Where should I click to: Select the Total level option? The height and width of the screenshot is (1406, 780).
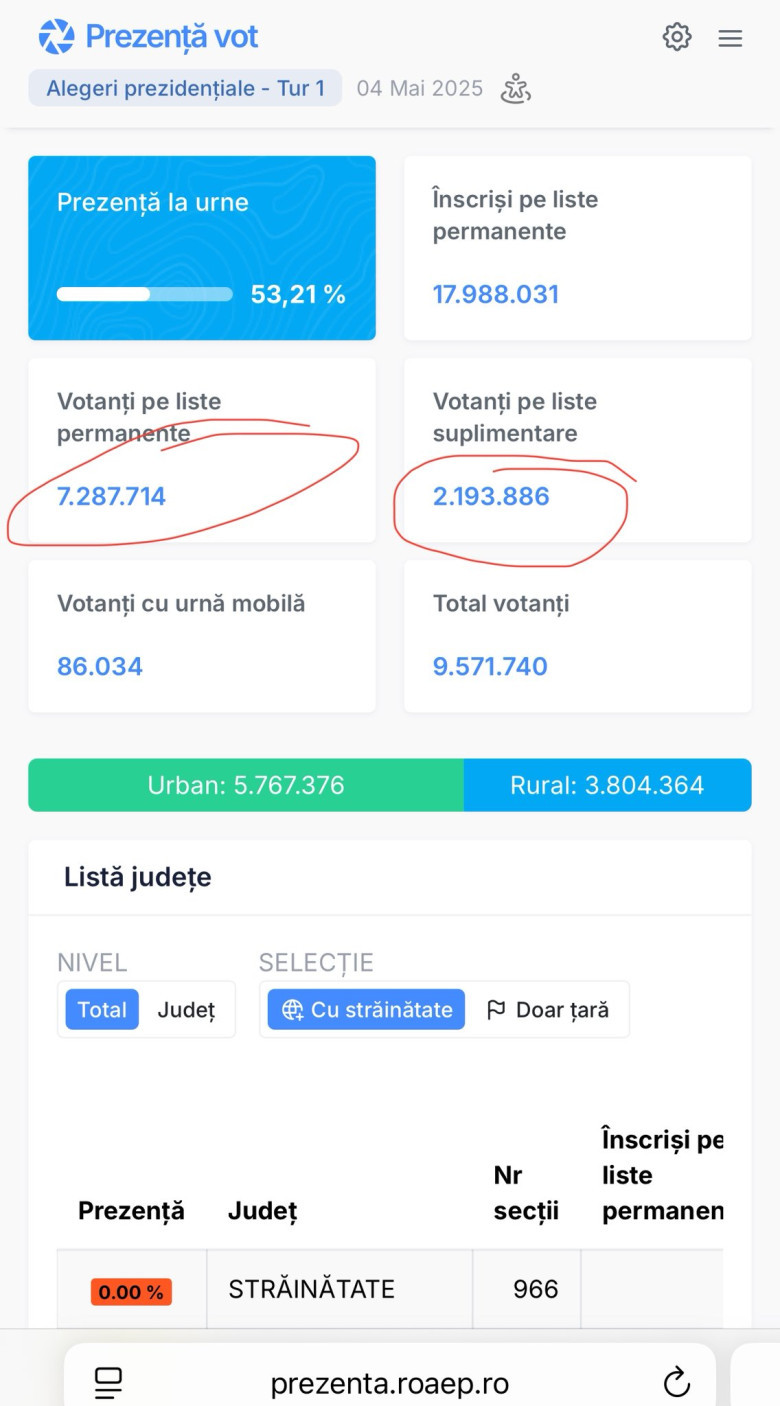point(102,1010)
